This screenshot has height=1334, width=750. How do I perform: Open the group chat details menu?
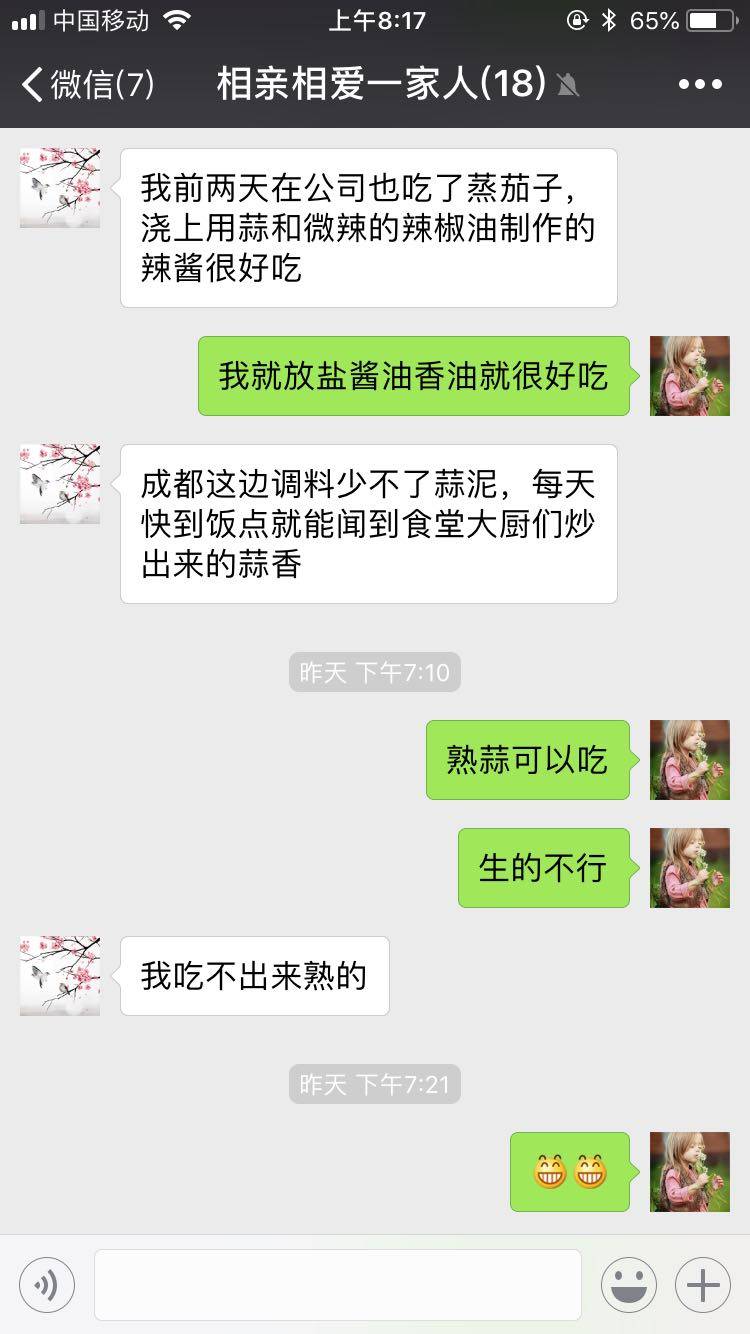tap(699, 84)
